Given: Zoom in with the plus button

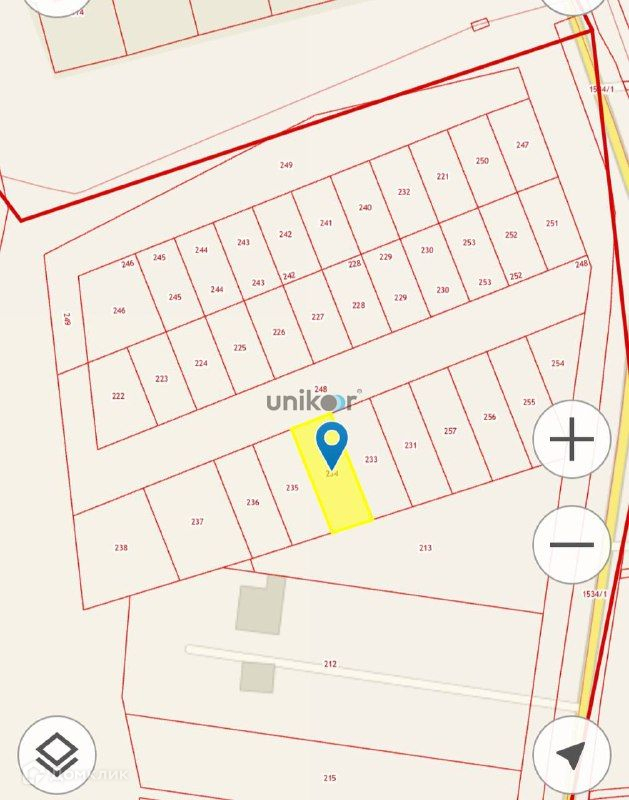Looking at the screenshot, I should 572,440.
